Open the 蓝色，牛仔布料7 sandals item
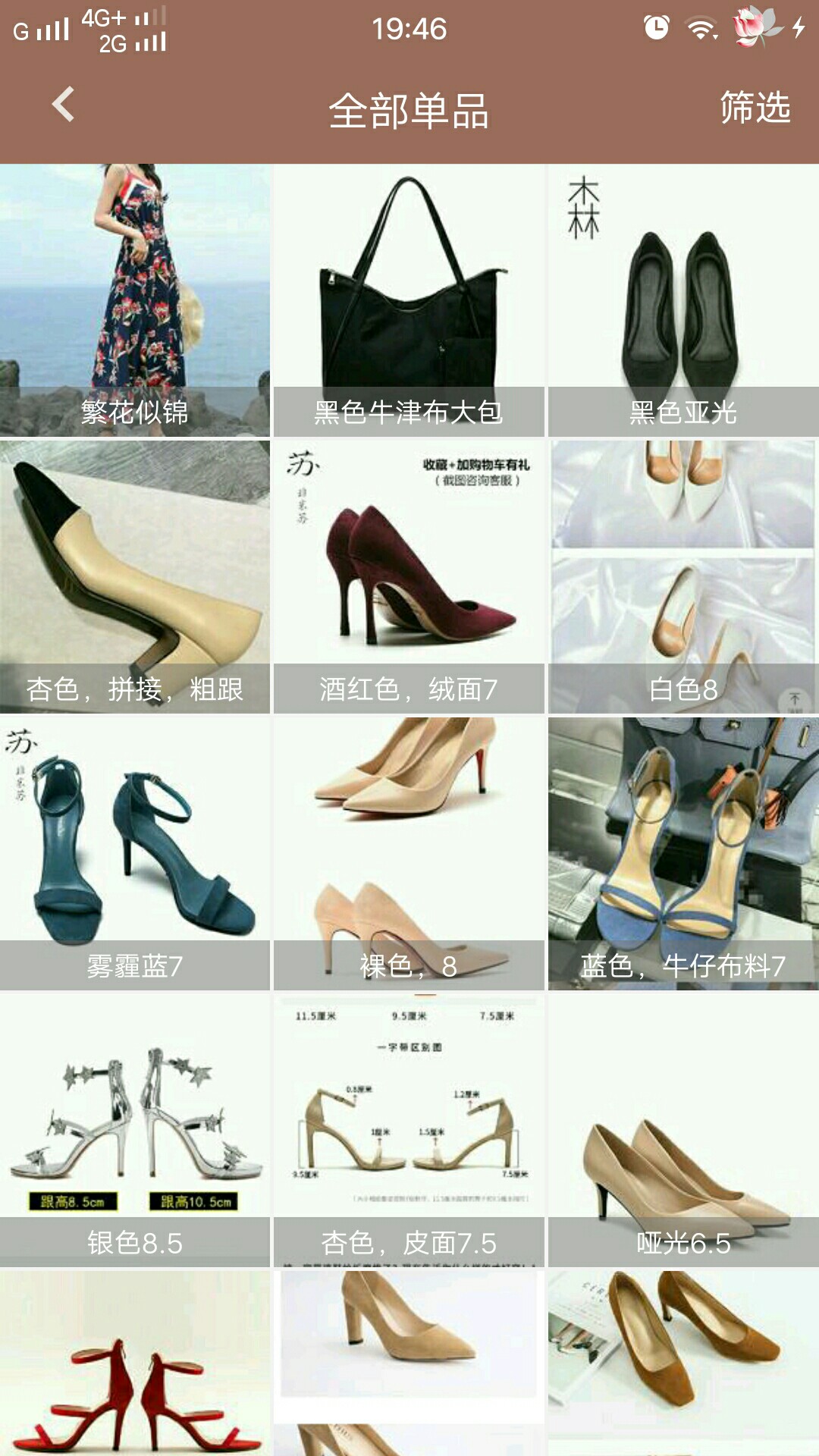This screenshot has height=1456, width=819. click(x=683, y=854)
